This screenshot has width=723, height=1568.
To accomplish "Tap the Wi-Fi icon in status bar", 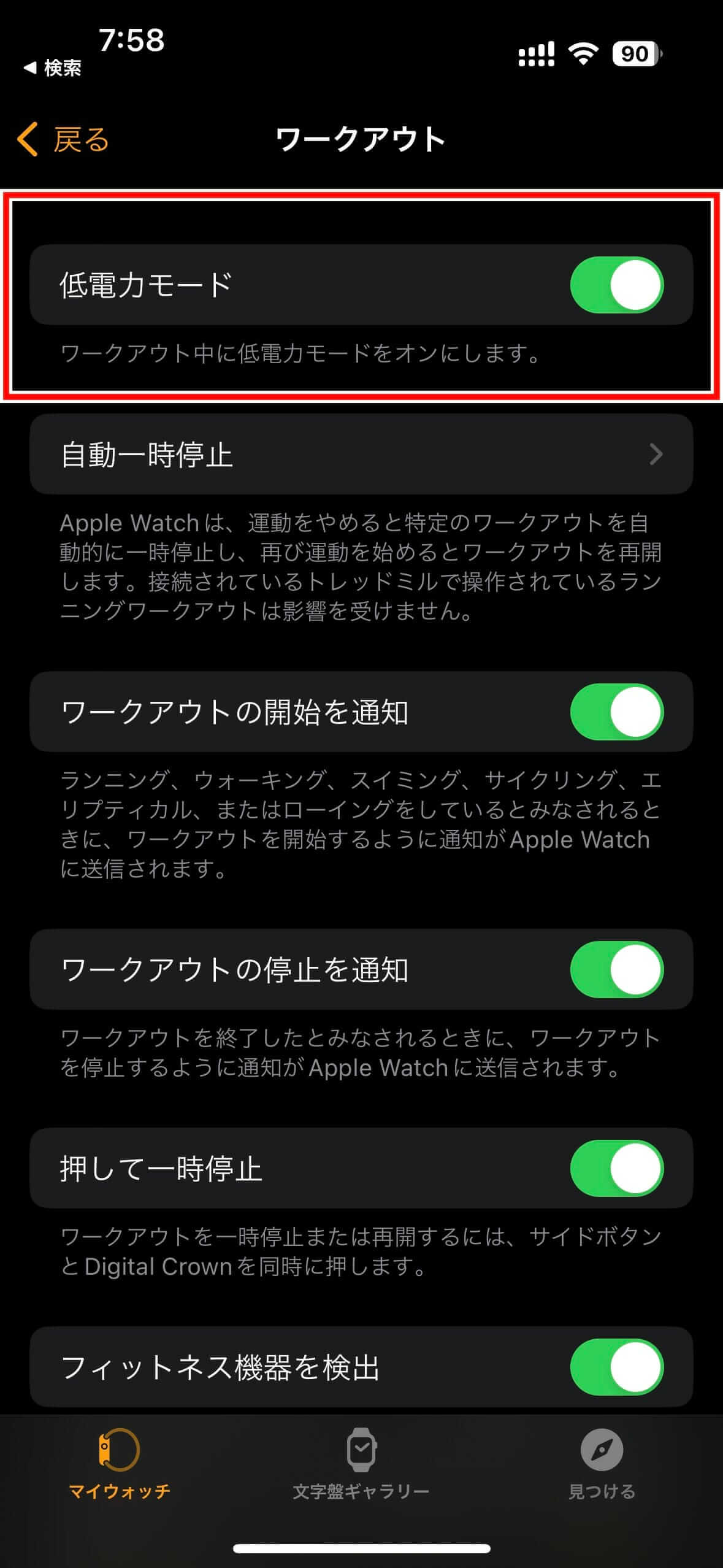I will point(583,55).
